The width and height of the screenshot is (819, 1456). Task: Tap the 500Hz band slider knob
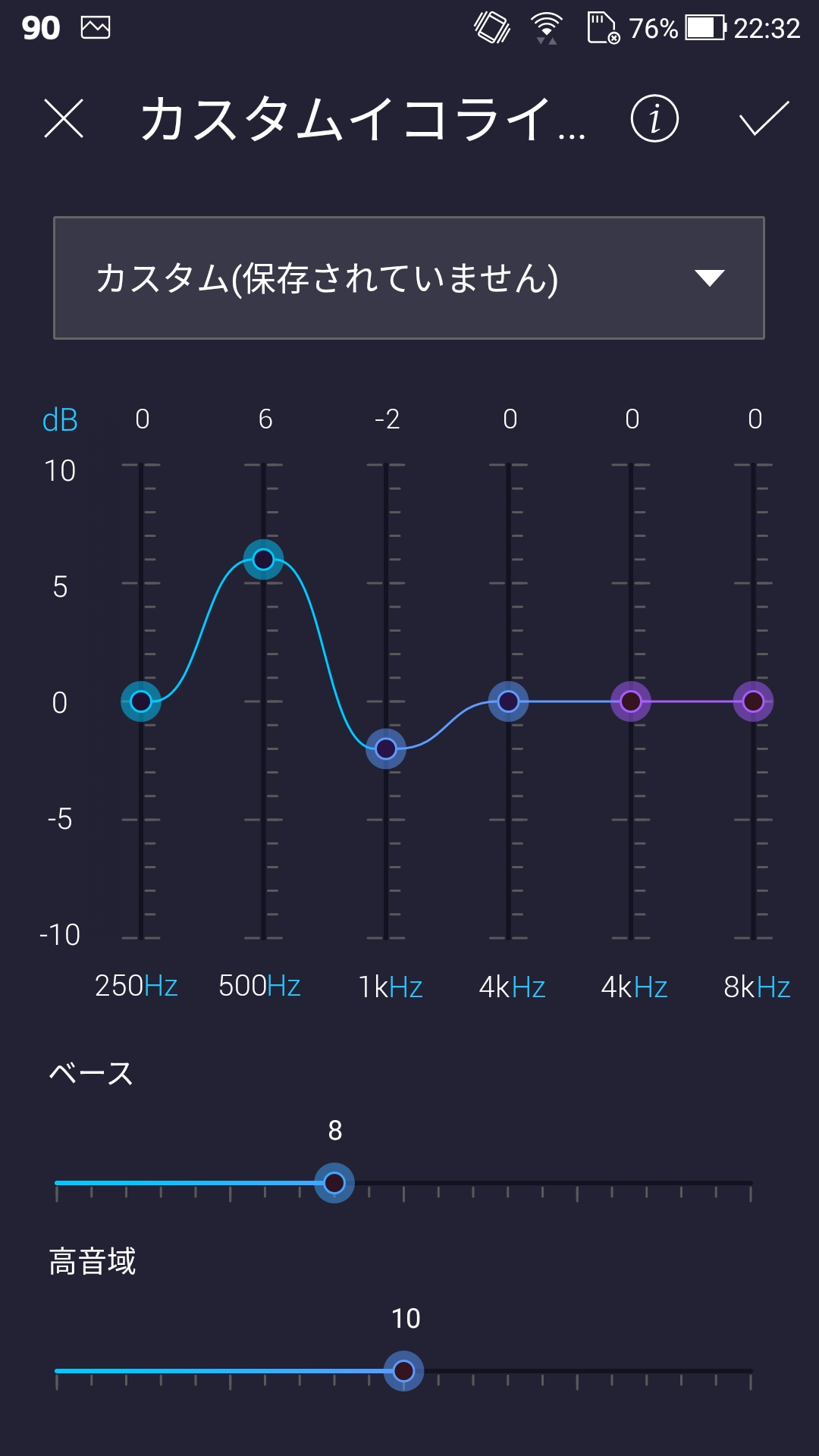[x=263, y=560]
